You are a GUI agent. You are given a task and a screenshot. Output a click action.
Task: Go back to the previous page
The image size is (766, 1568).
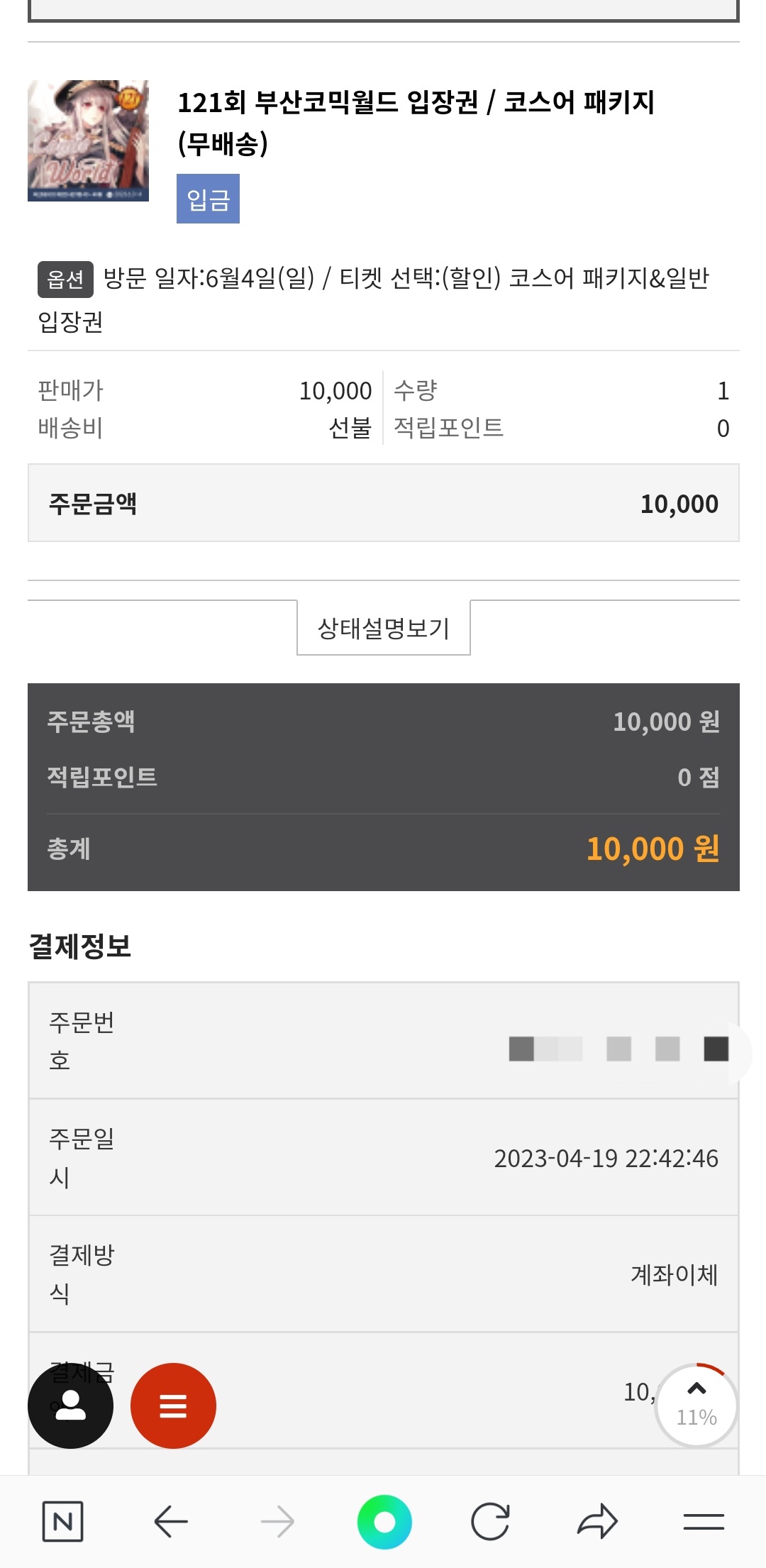[x=170, y=1521]
